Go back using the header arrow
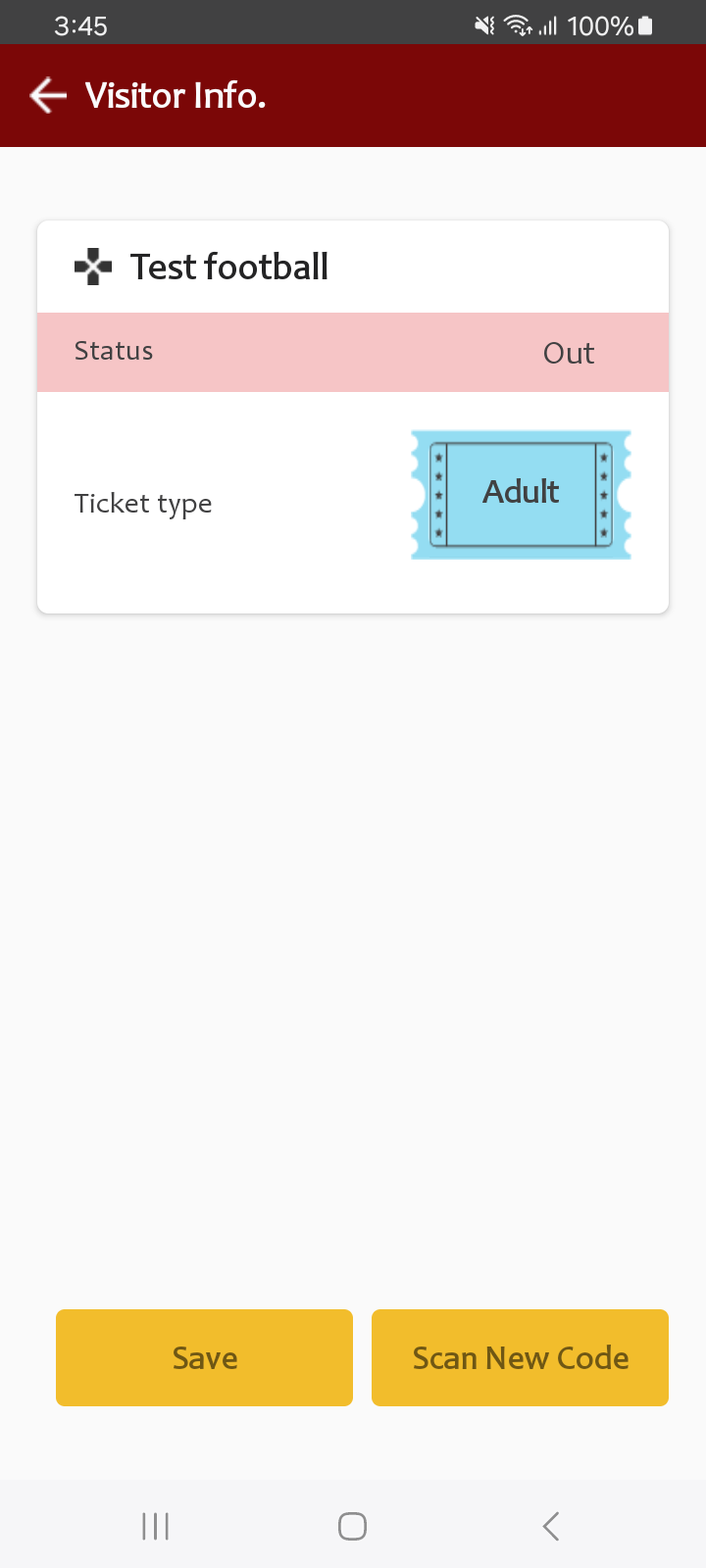706x1568 pixels. click(x=48, y=96)
